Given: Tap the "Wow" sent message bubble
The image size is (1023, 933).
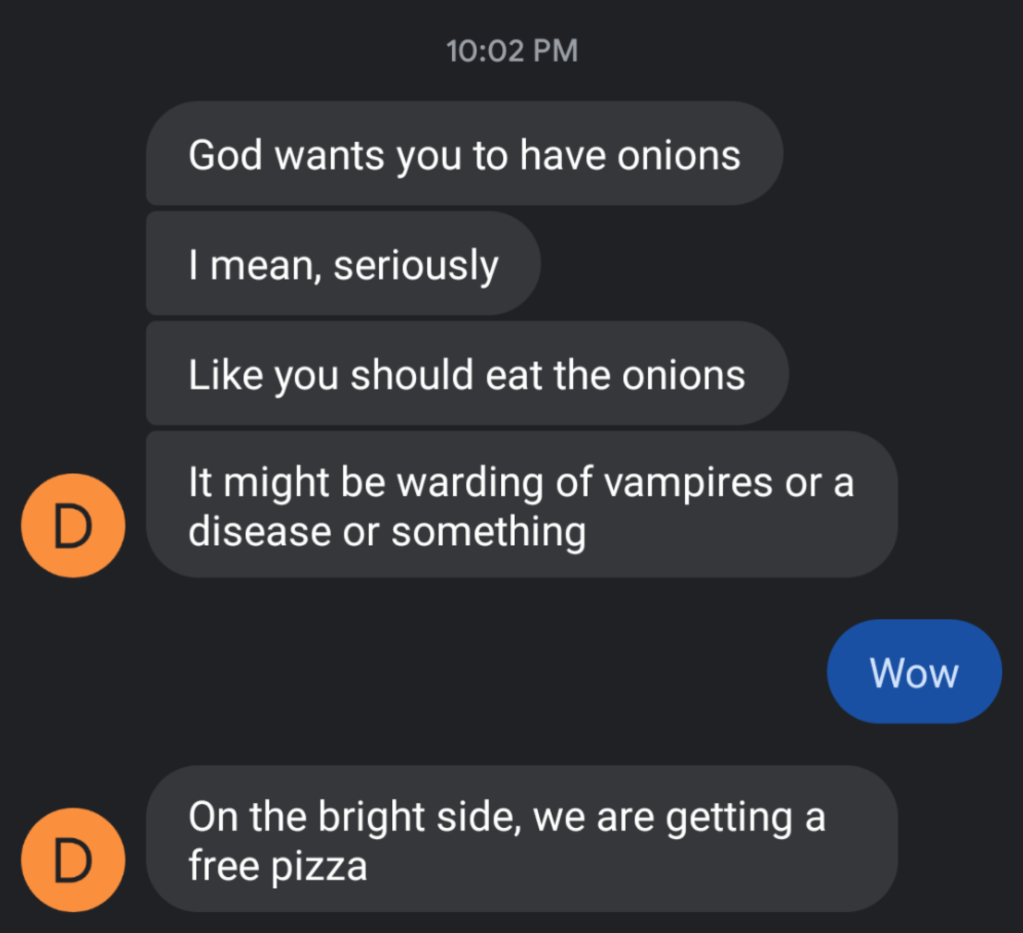Looking at the screenshot, I should coord(913,672).
